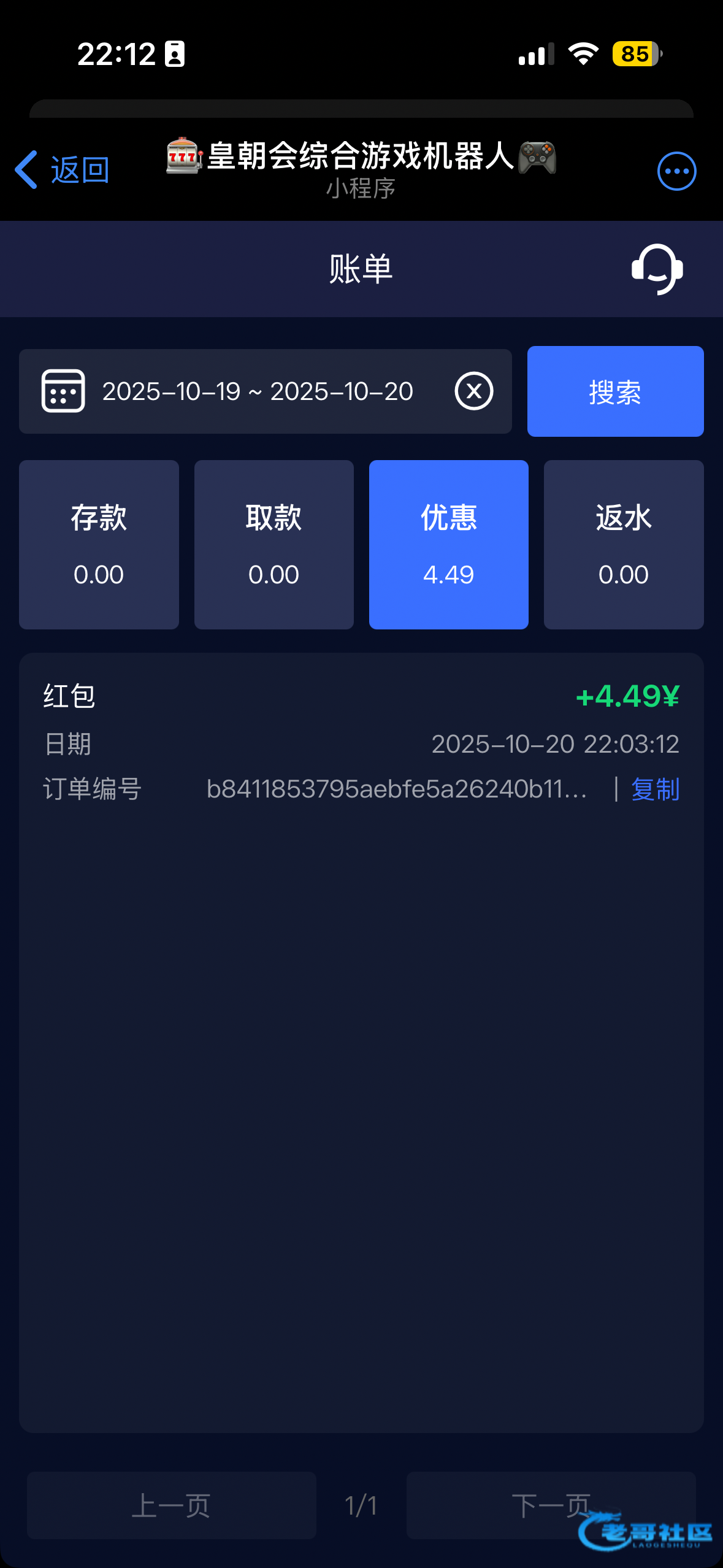Switch to the 存款 tab
The image size is (723, 1568).
click(99, 544)
